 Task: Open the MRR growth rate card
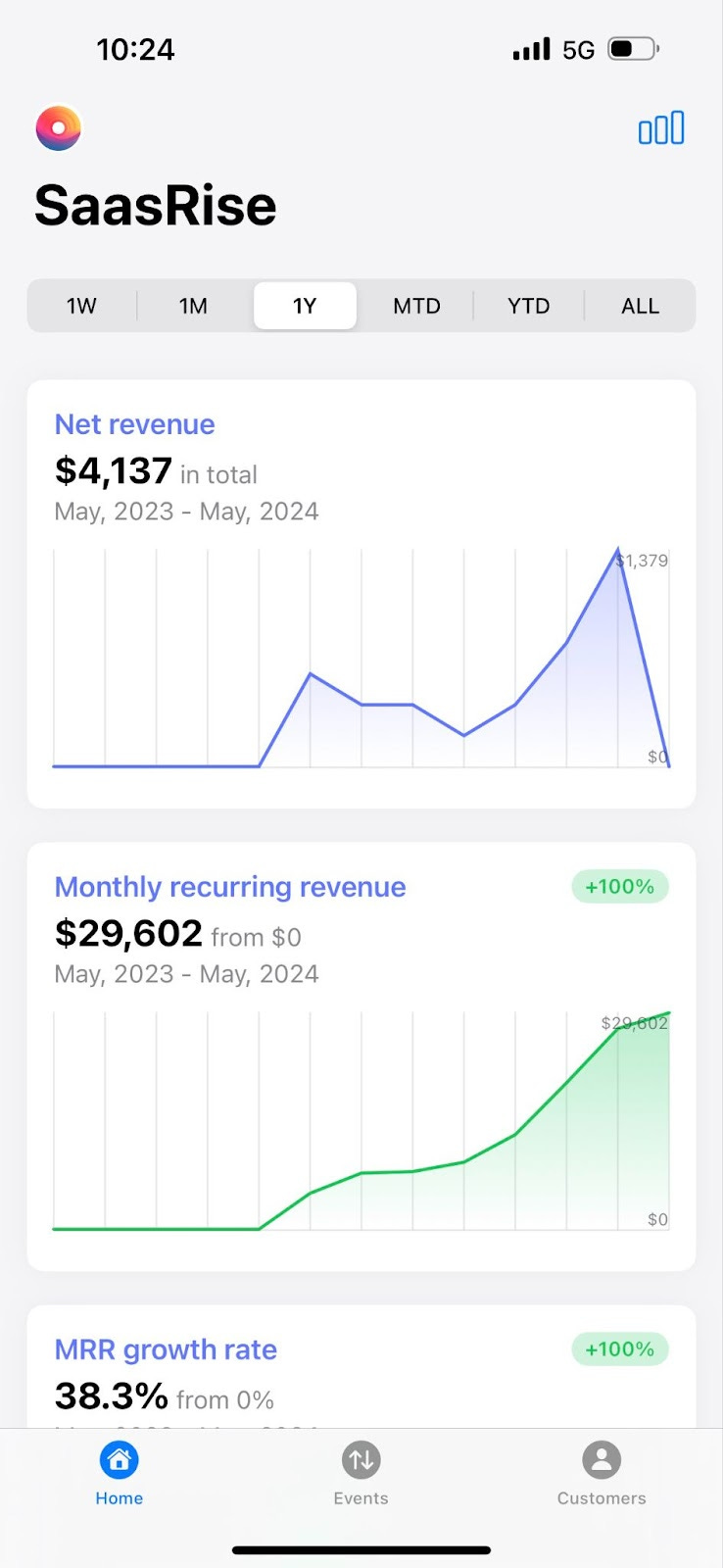click(361, 1366)
